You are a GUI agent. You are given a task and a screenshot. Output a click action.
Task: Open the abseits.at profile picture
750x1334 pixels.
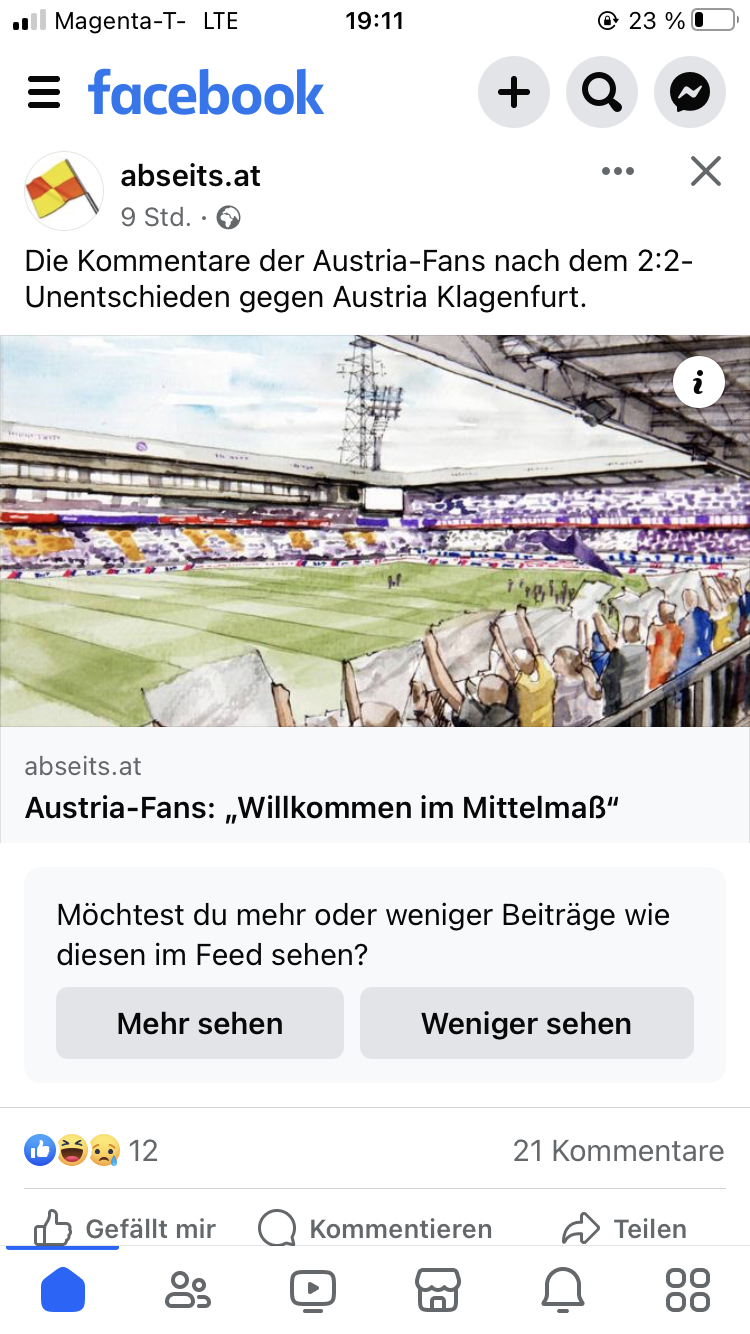[64, 192]
